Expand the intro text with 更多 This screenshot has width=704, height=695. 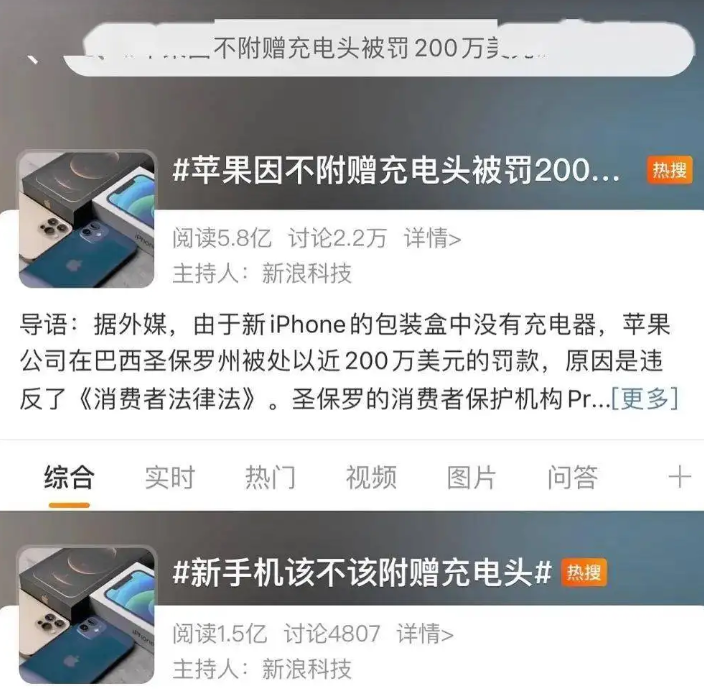(644, 398)
